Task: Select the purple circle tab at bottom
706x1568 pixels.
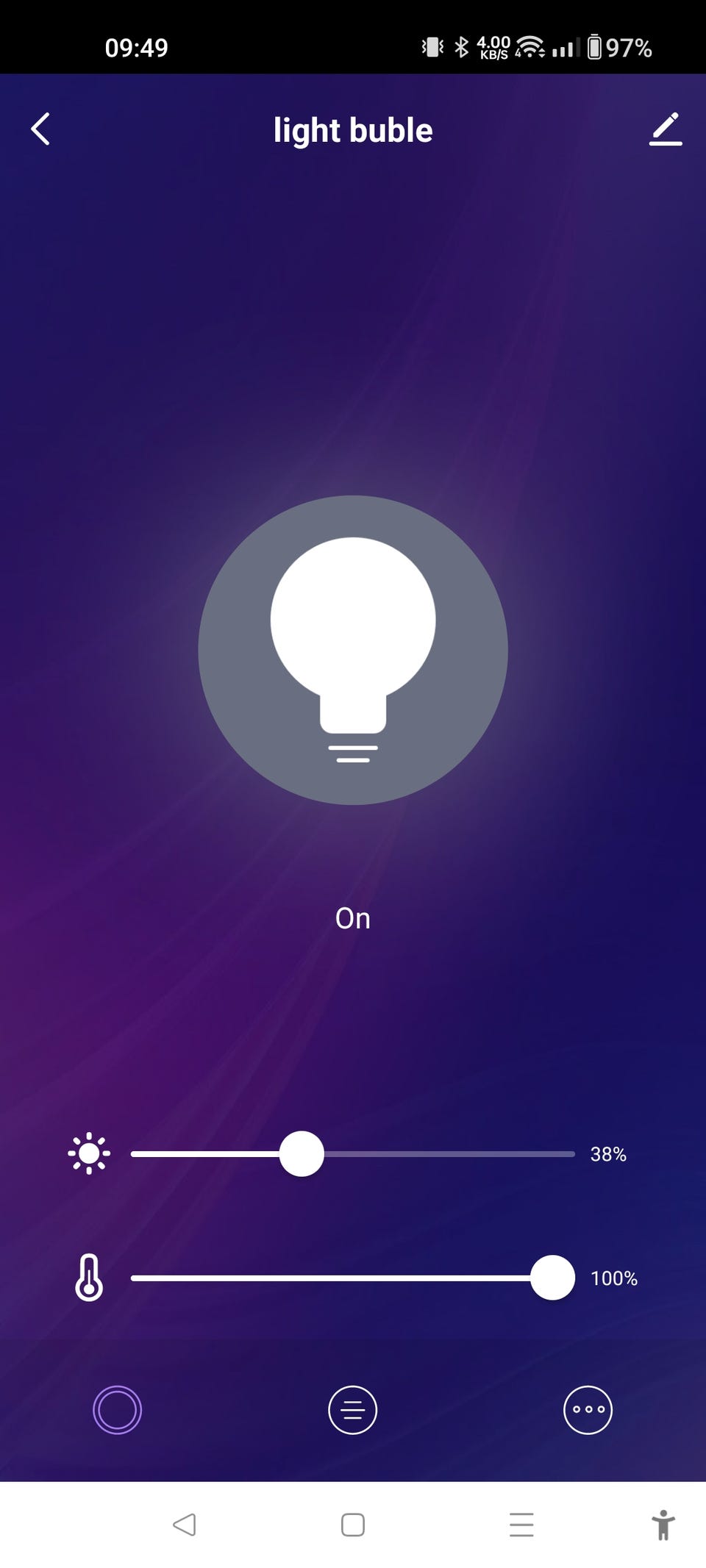Action: [x=117, y=1409]
